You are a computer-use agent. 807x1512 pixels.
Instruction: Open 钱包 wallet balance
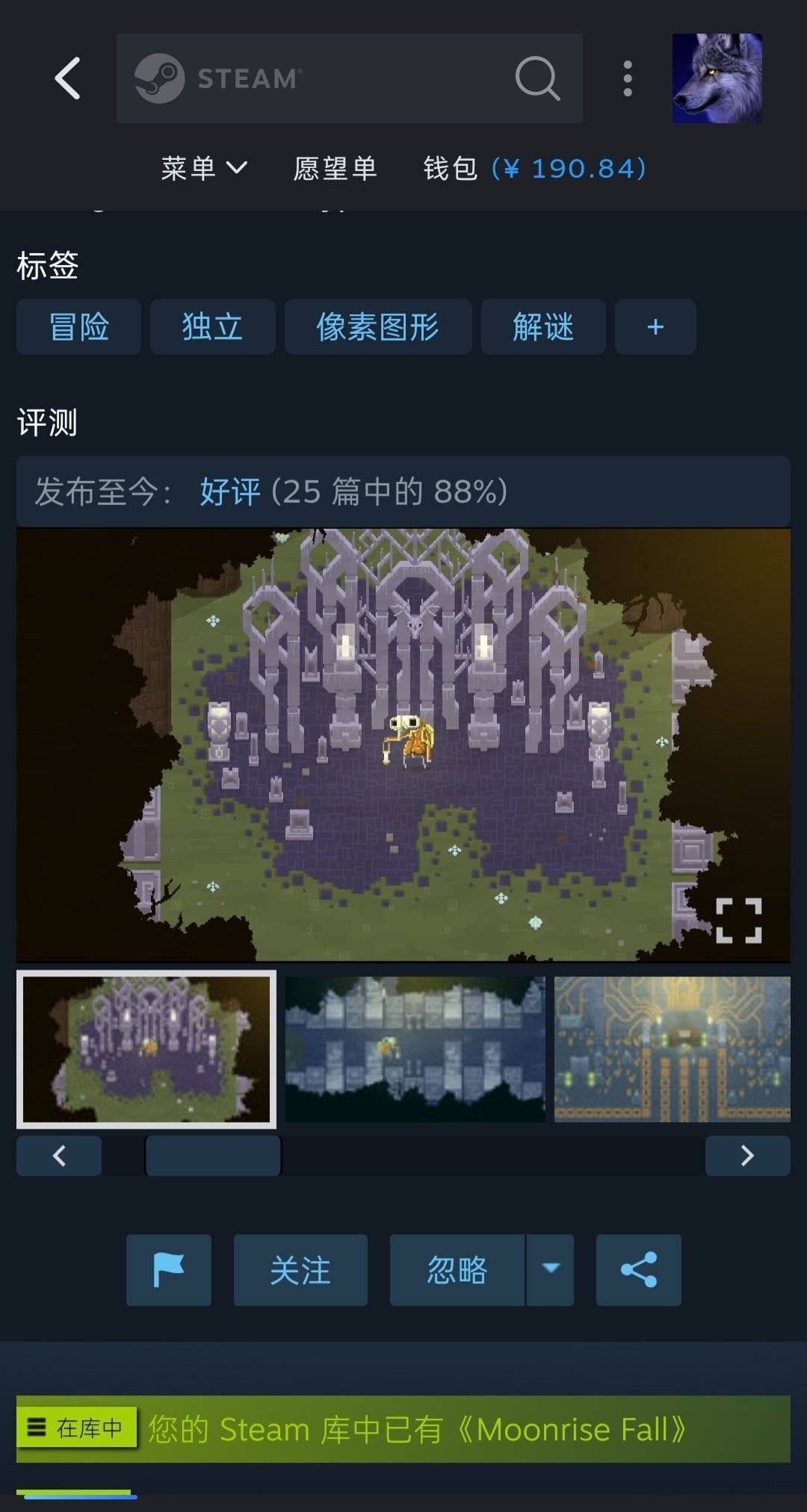(534, 168)
